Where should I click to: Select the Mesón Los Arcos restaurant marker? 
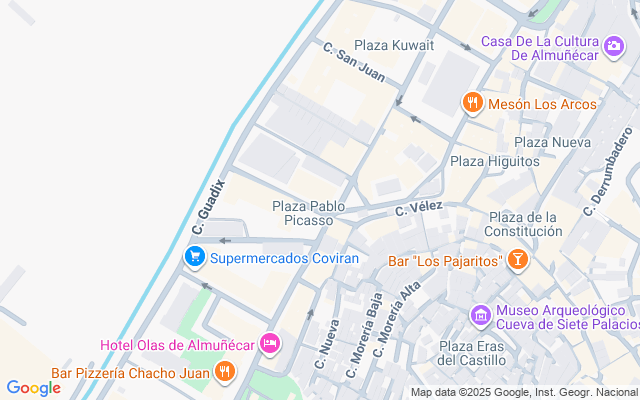473,103
